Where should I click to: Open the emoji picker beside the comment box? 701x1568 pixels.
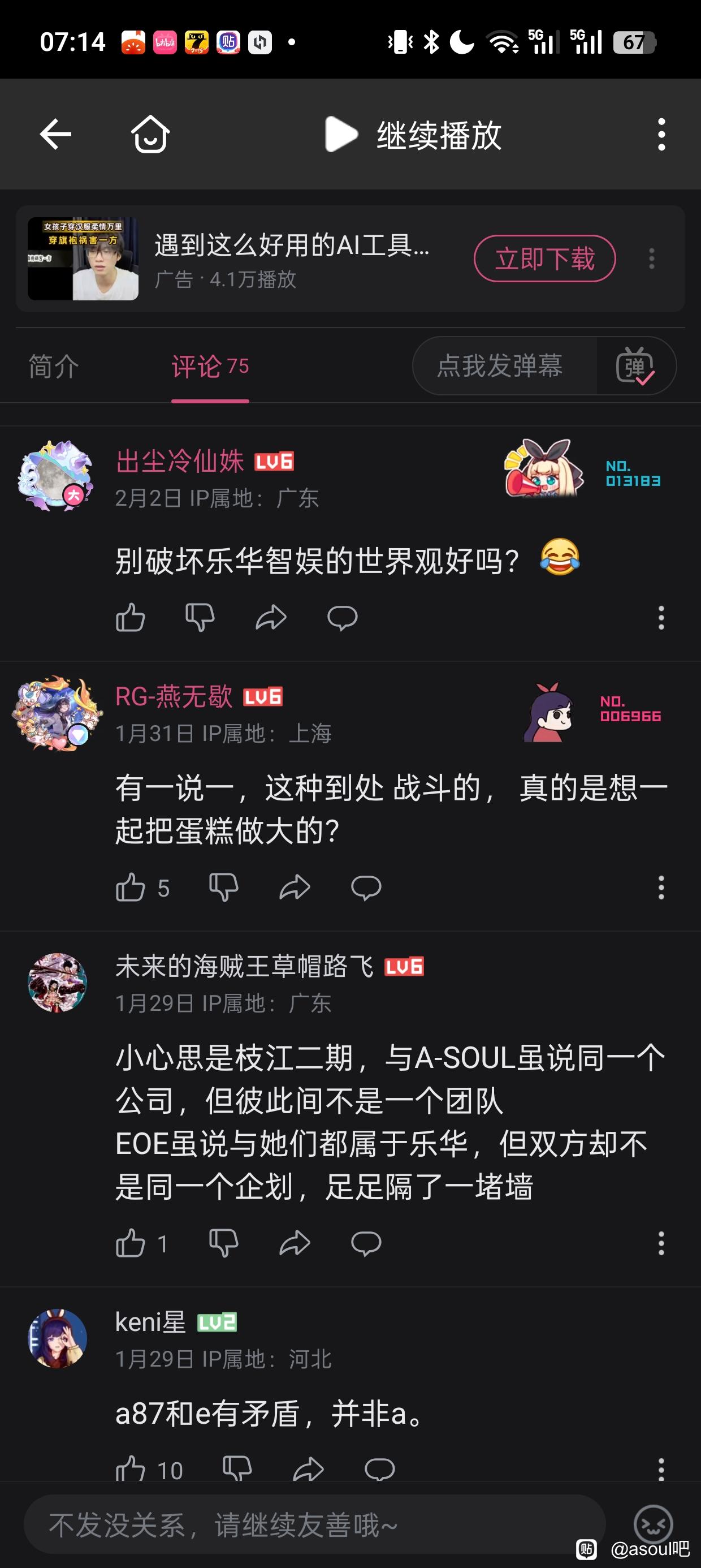pyautogui.click(x=653, y=1523)
